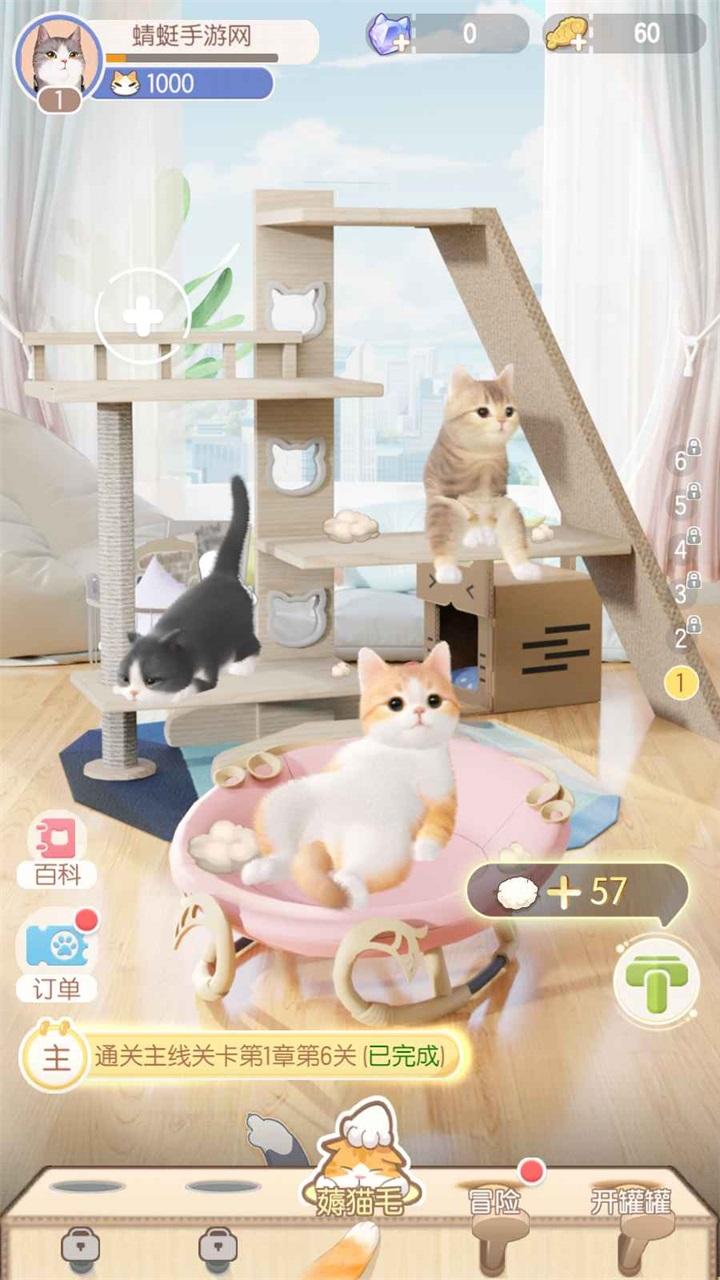
Task: Add more fish cookies currency
Action: tap(567, 34)
